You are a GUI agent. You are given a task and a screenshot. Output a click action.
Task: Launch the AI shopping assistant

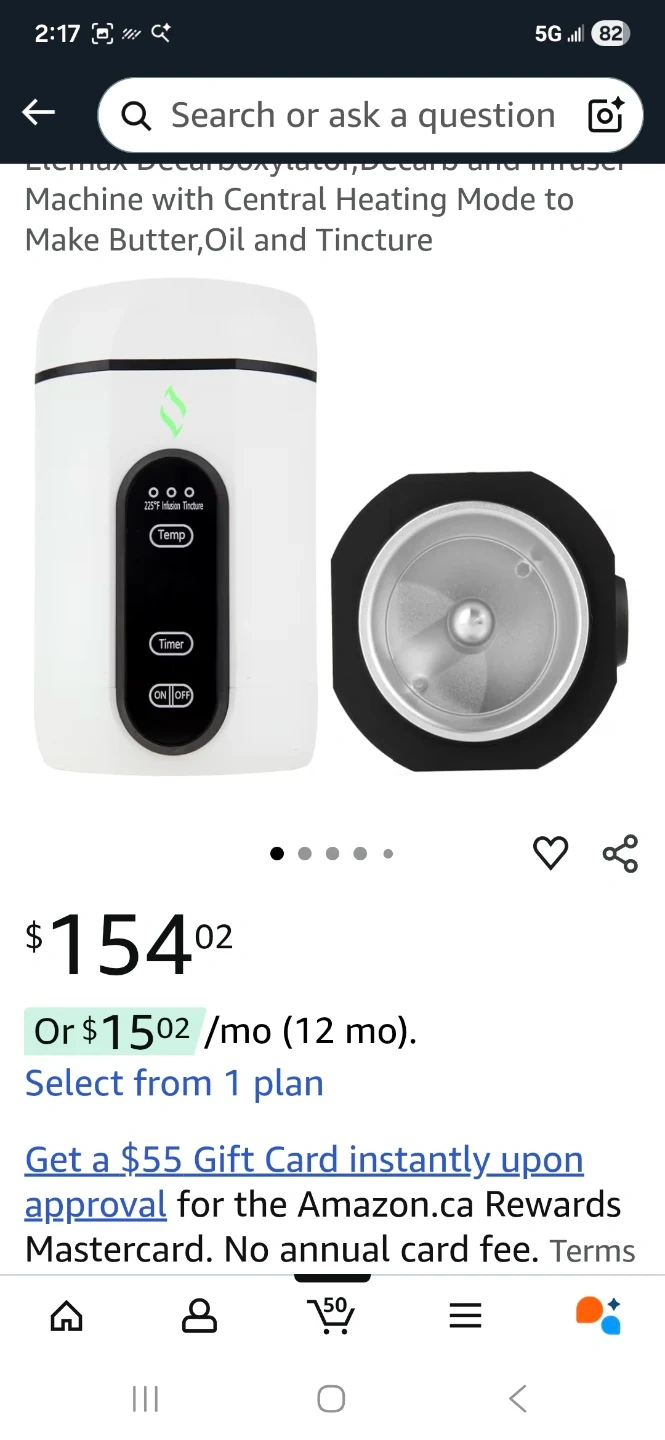[x=598, y=1314]
